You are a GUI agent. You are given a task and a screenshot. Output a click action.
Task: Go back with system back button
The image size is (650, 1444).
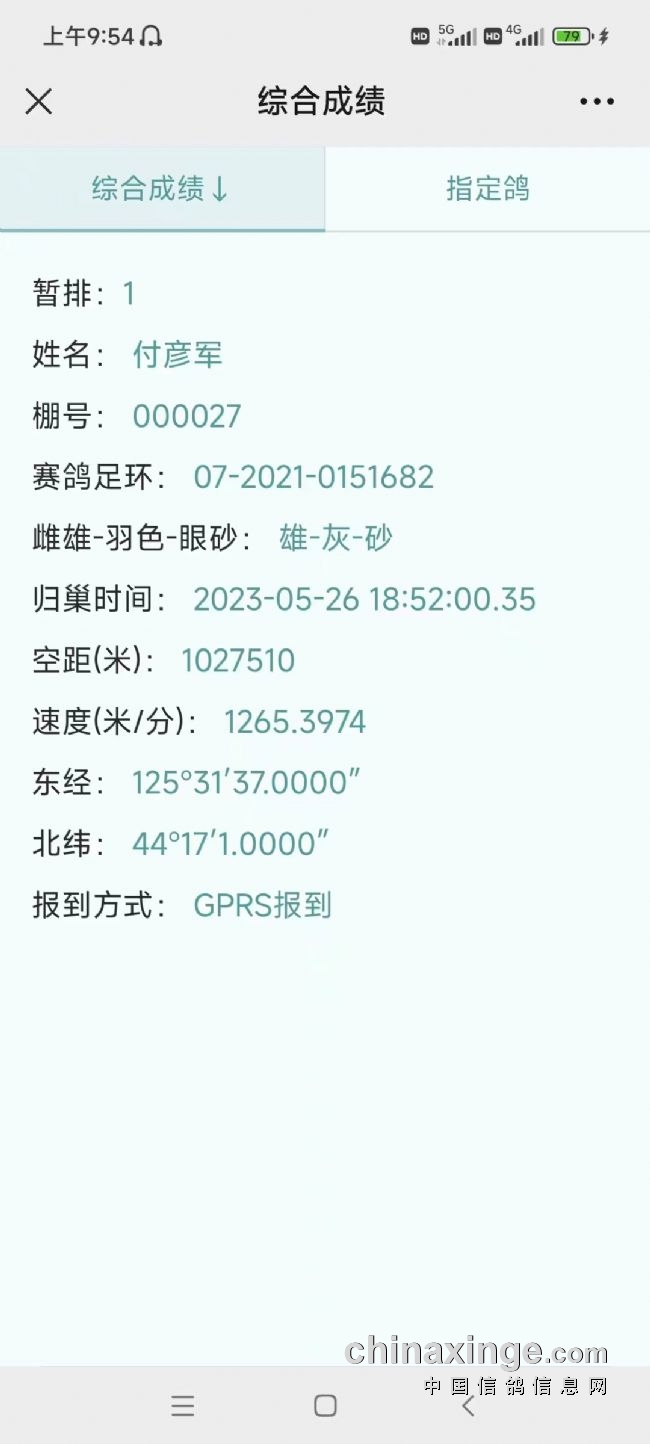[x=468, y=1405]
